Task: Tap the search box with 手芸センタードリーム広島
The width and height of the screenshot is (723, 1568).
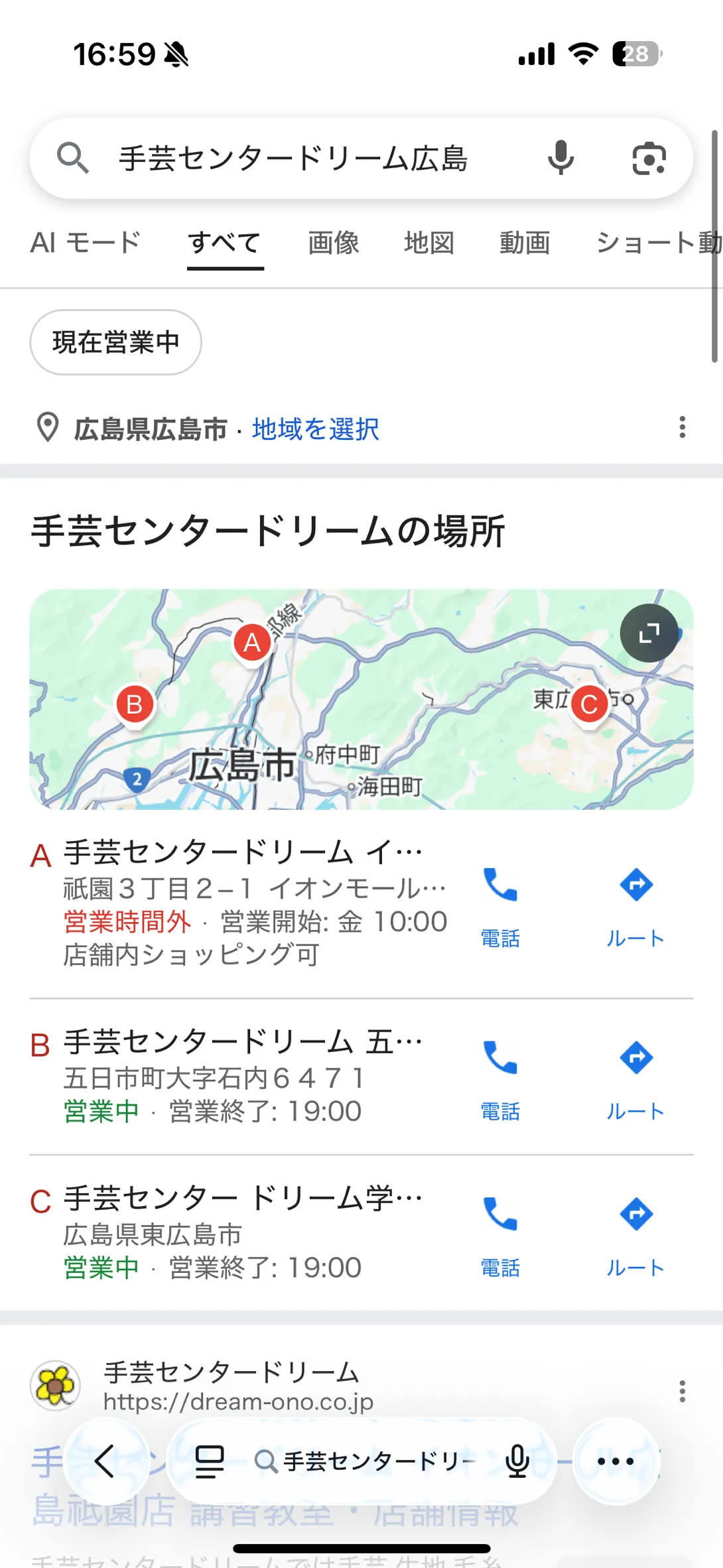Action: (x=292, y=159)
